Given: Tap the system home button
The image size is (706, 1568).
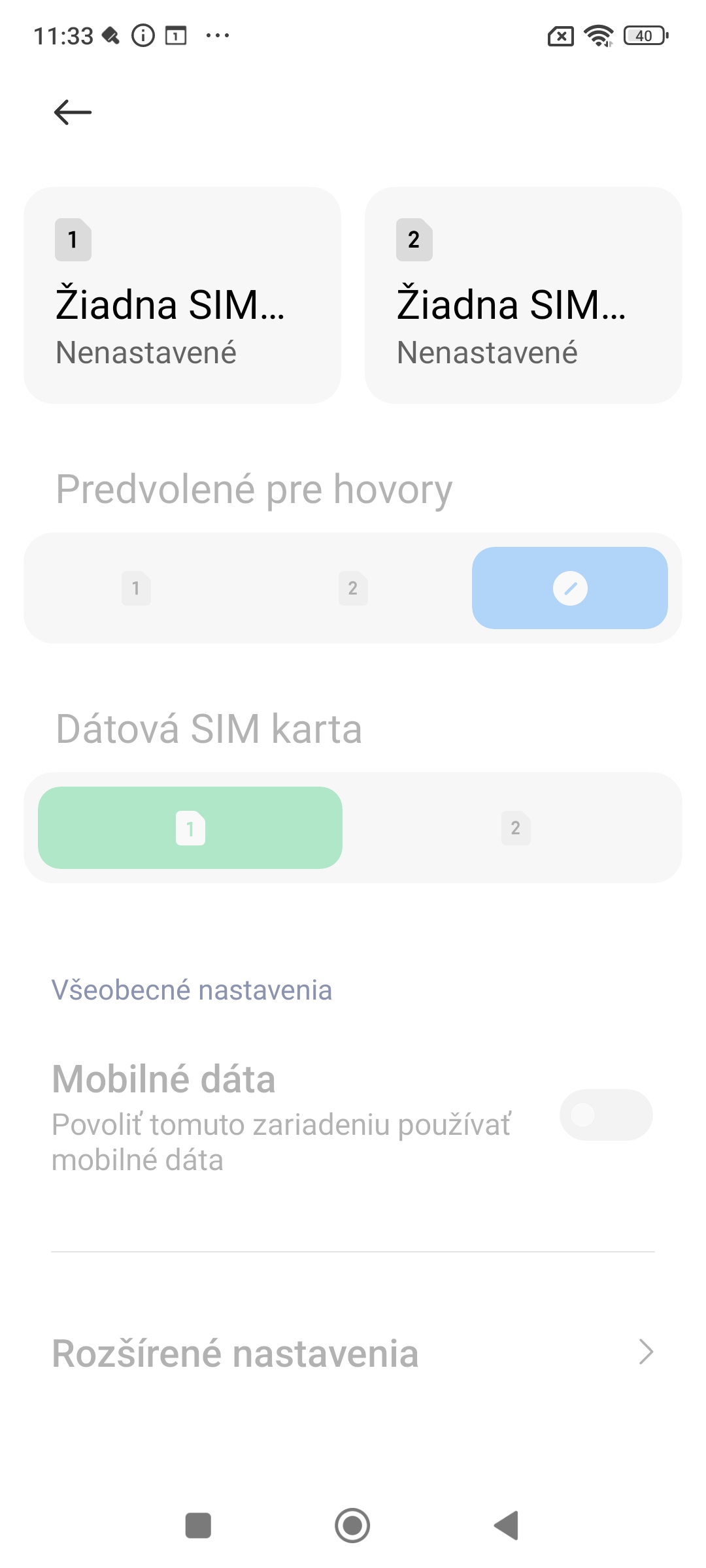Looking at the screenshot, I should coord(352,1526).
